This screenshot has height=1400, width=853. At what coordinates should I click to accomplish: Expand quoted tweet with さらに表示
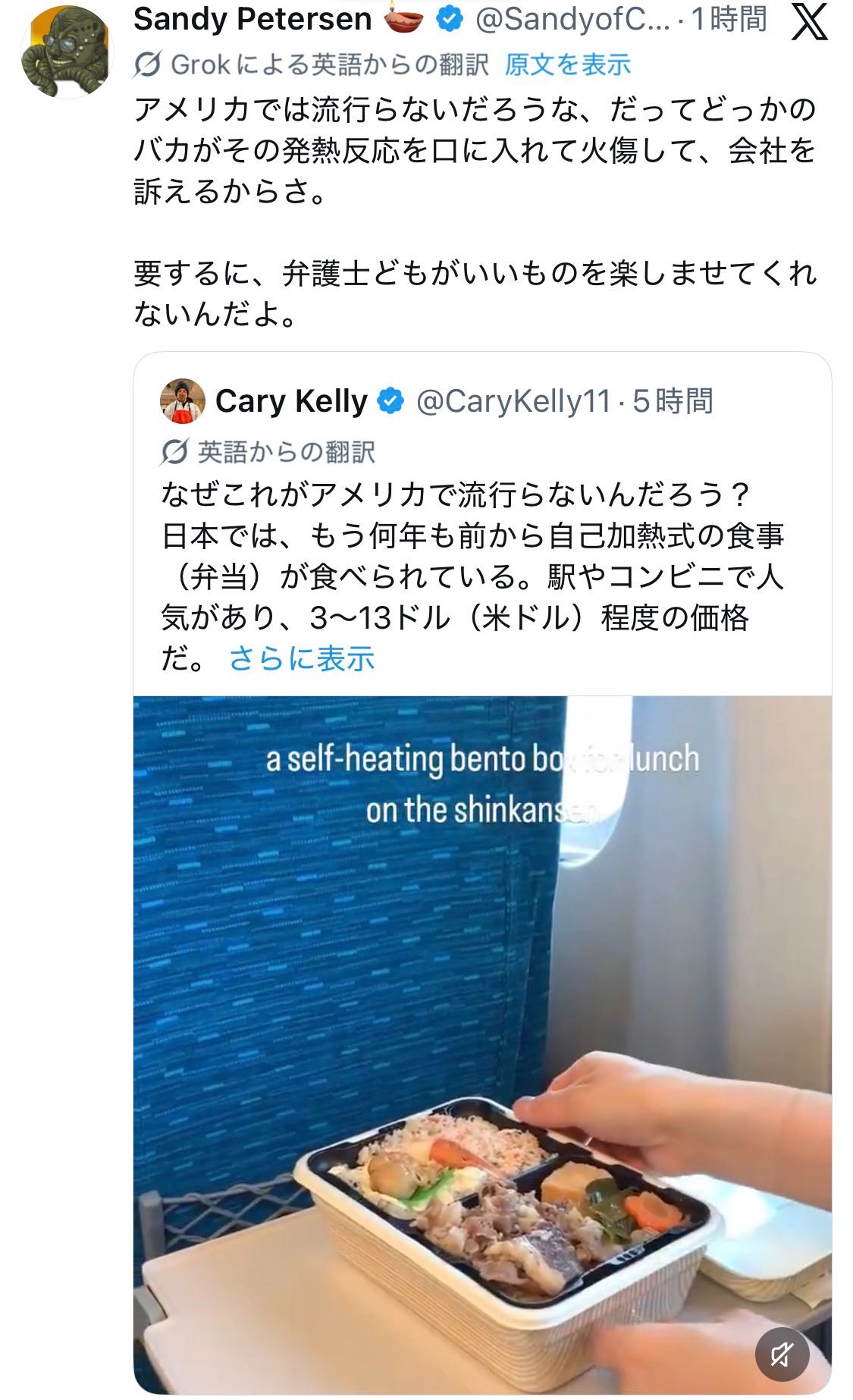(x=302, y=658)
